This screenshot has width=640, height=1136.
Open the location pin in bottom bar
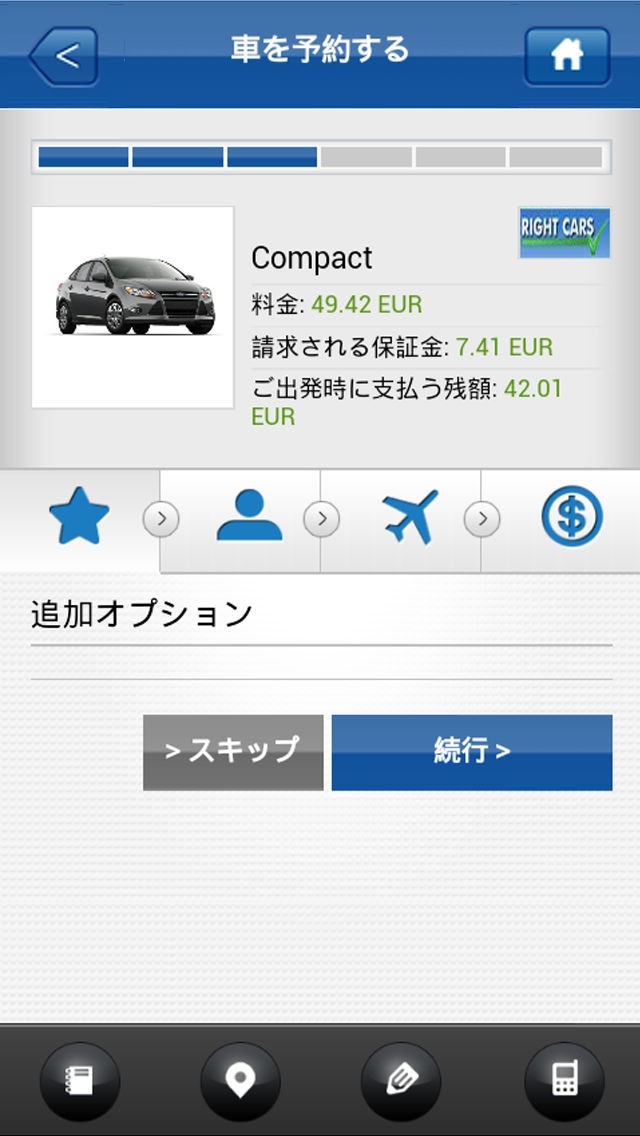click(240, 1081)
